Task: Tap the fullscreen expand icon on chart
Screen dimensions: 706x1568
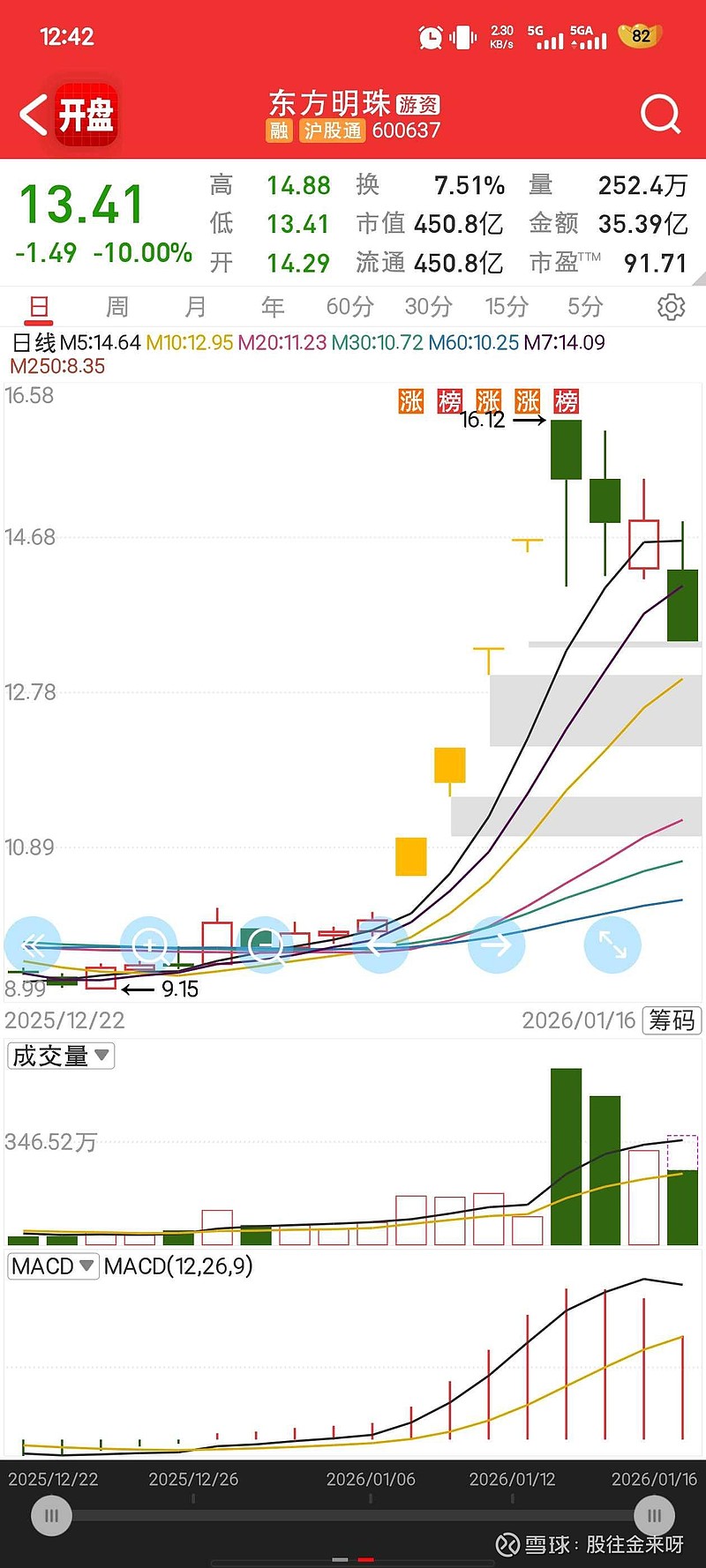Action: point(612,945)
